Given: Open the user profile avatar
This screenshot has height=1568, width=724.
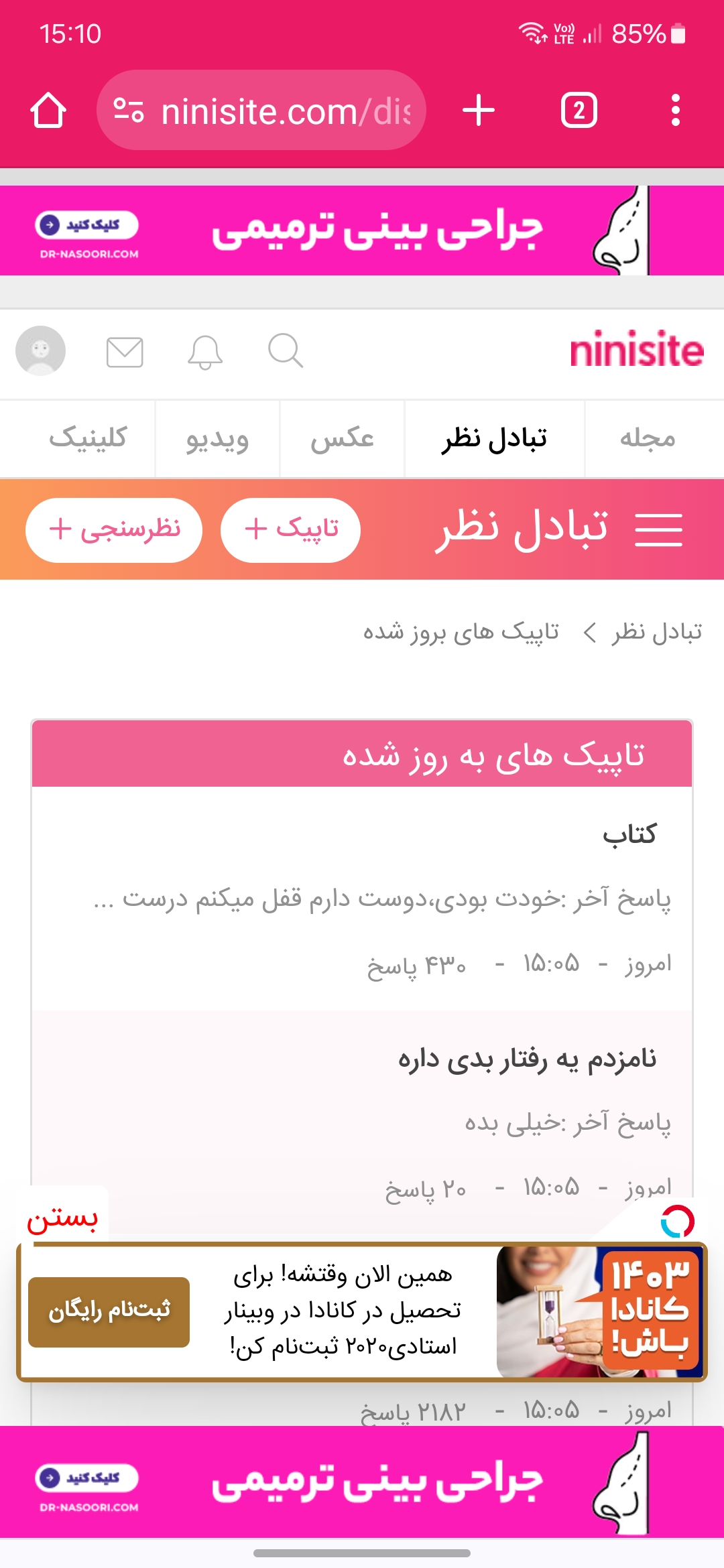Looking at the screenshot, I should pyautogui.click(x=41, y=350).
